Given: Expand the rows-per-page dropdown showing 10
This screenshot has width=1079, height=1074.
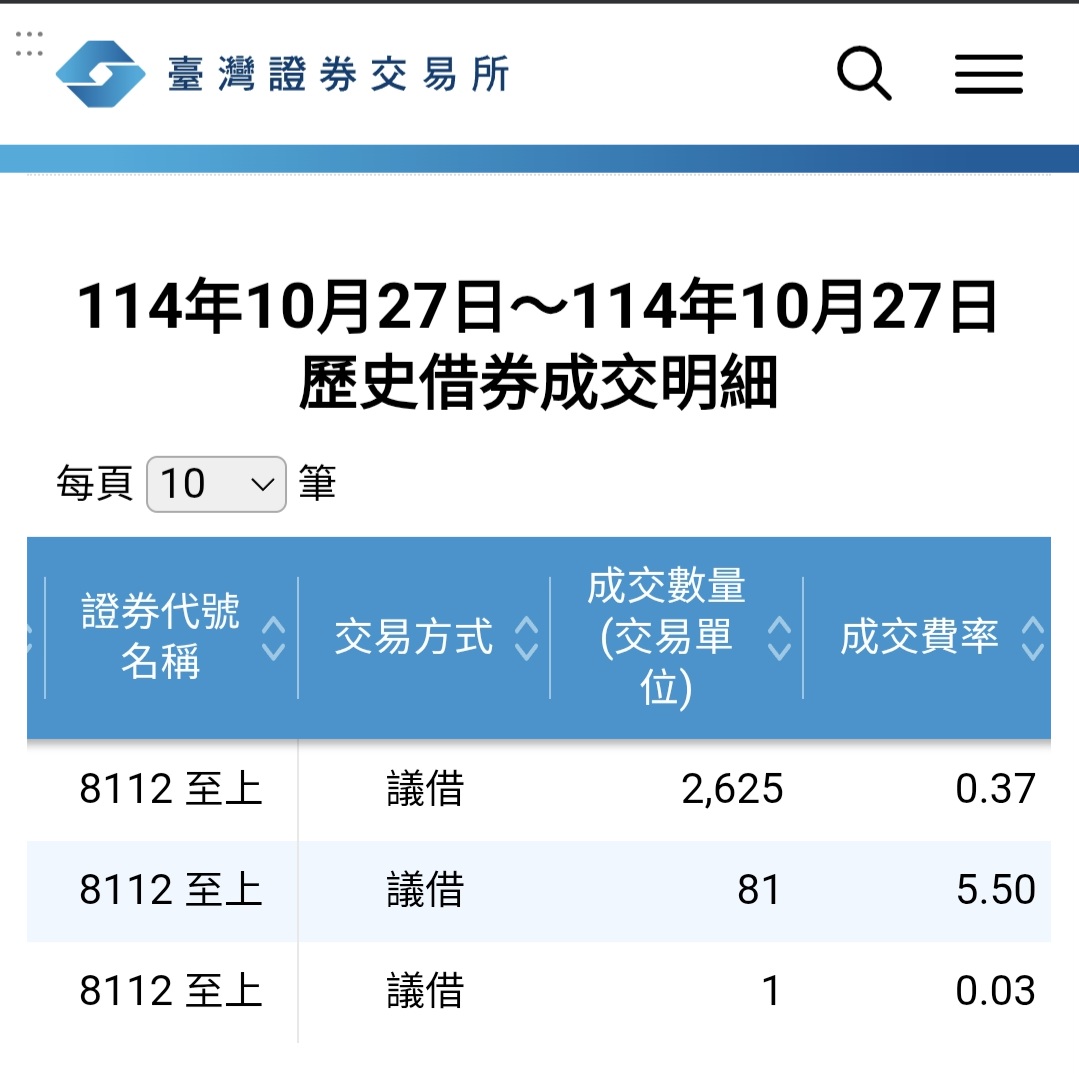Looking at the screenshot, I should (216, 485).
